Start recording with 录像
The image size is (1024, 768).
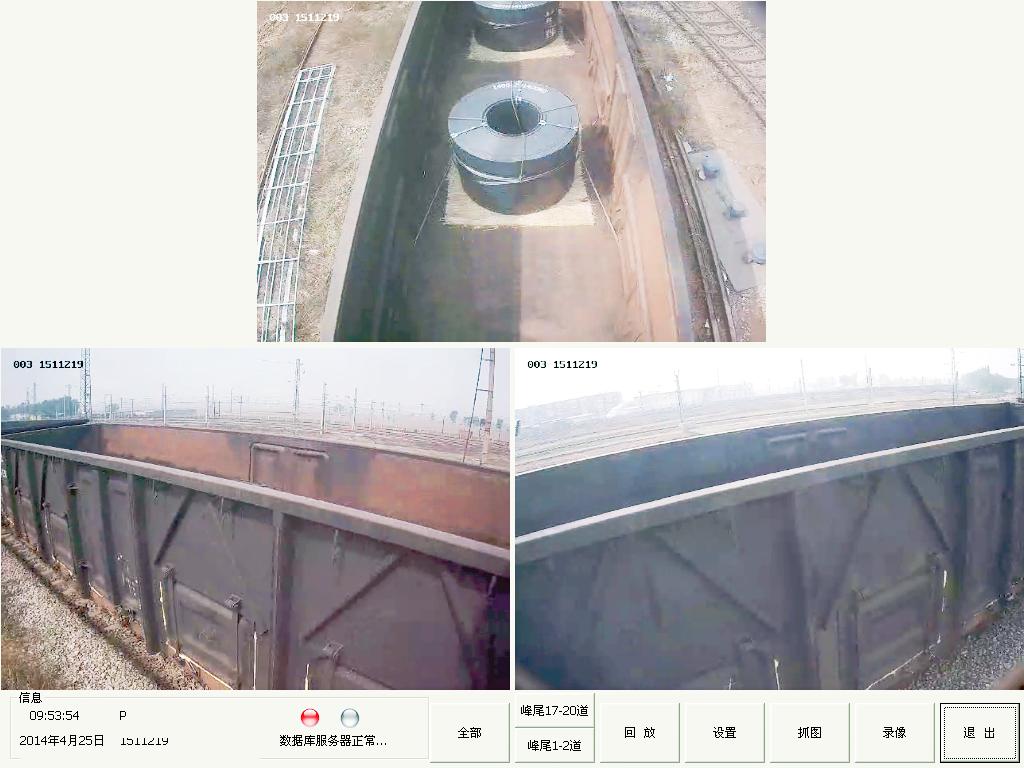click(894, 732)
